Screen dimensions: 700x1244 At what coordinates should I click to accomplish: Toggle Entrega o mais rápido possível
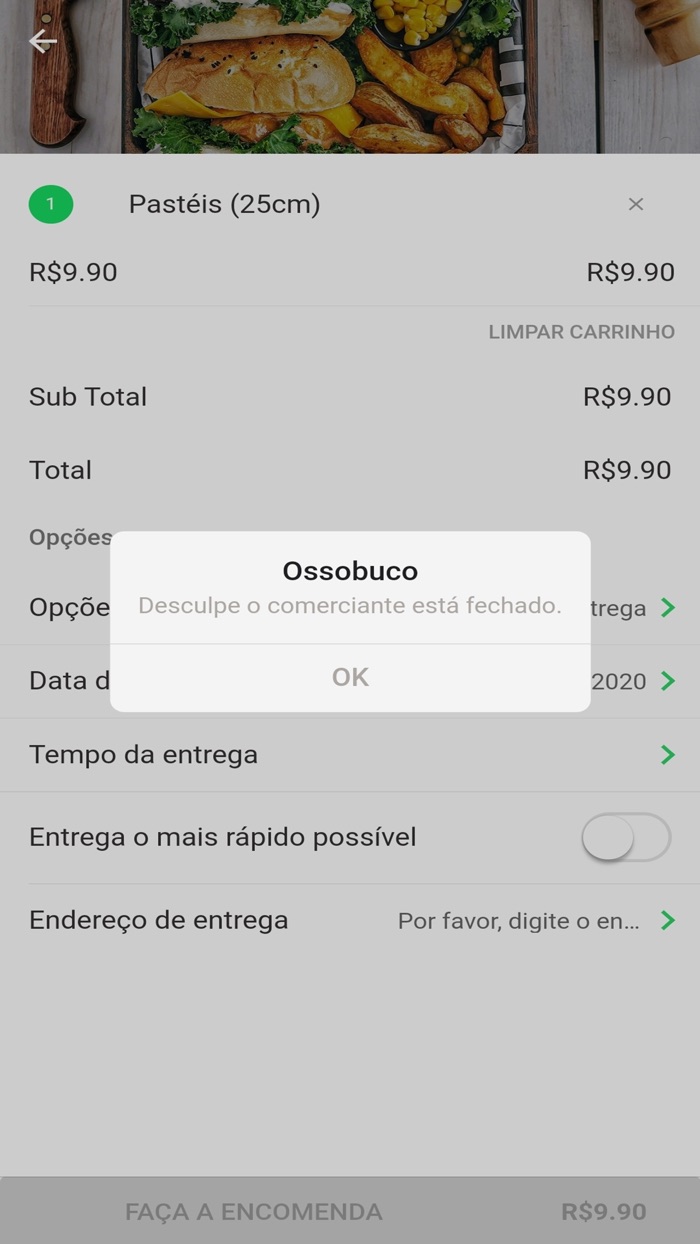pos(626,837)
